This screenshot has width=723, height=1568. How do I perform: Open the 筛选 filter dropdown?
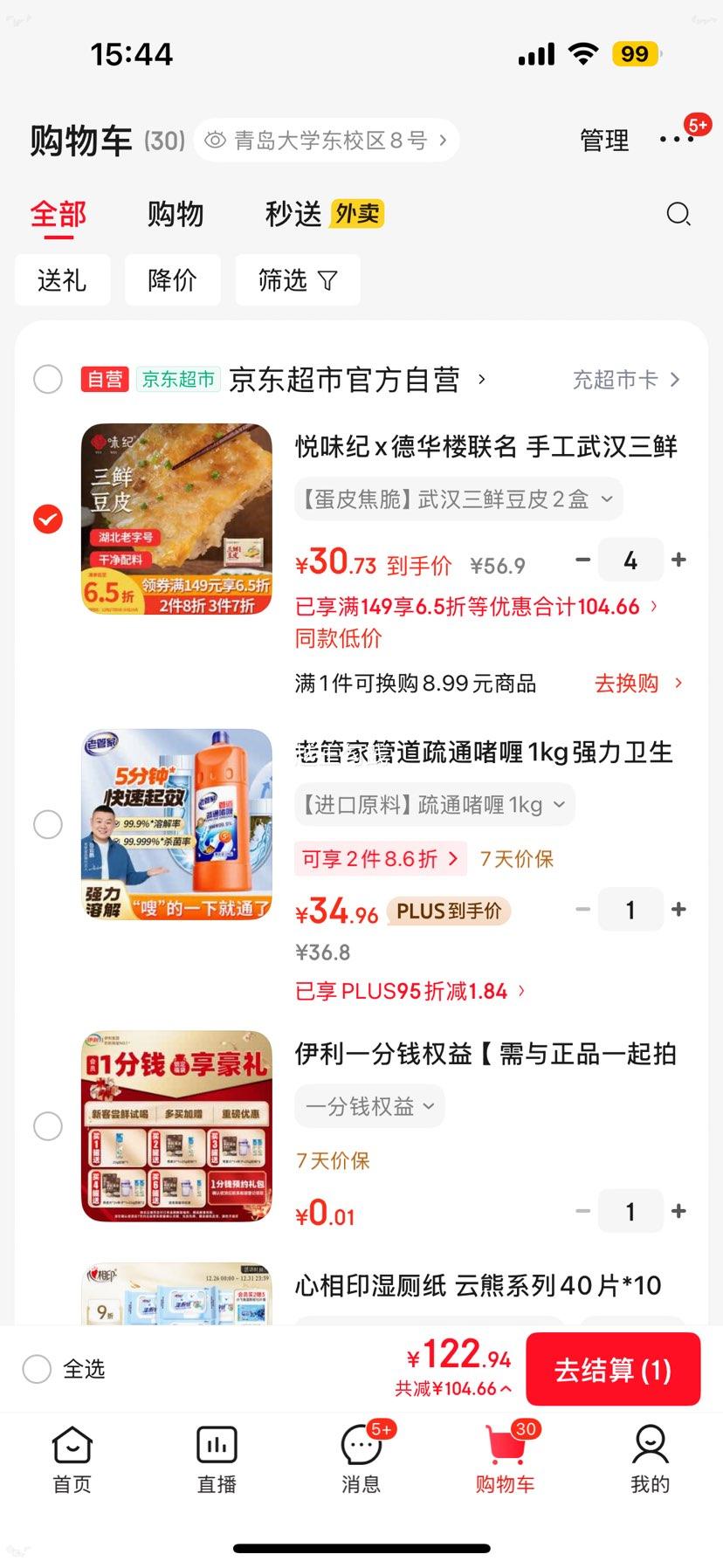tap(298, 279)
